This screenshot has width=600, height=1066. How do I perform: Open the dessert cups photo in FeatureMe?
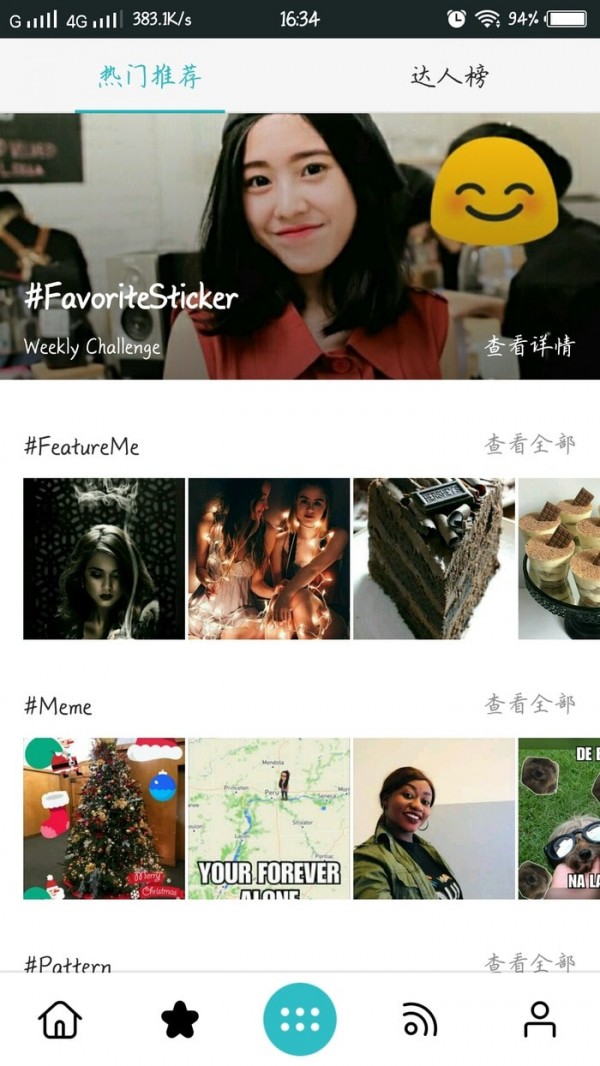[x=559, y=558]
